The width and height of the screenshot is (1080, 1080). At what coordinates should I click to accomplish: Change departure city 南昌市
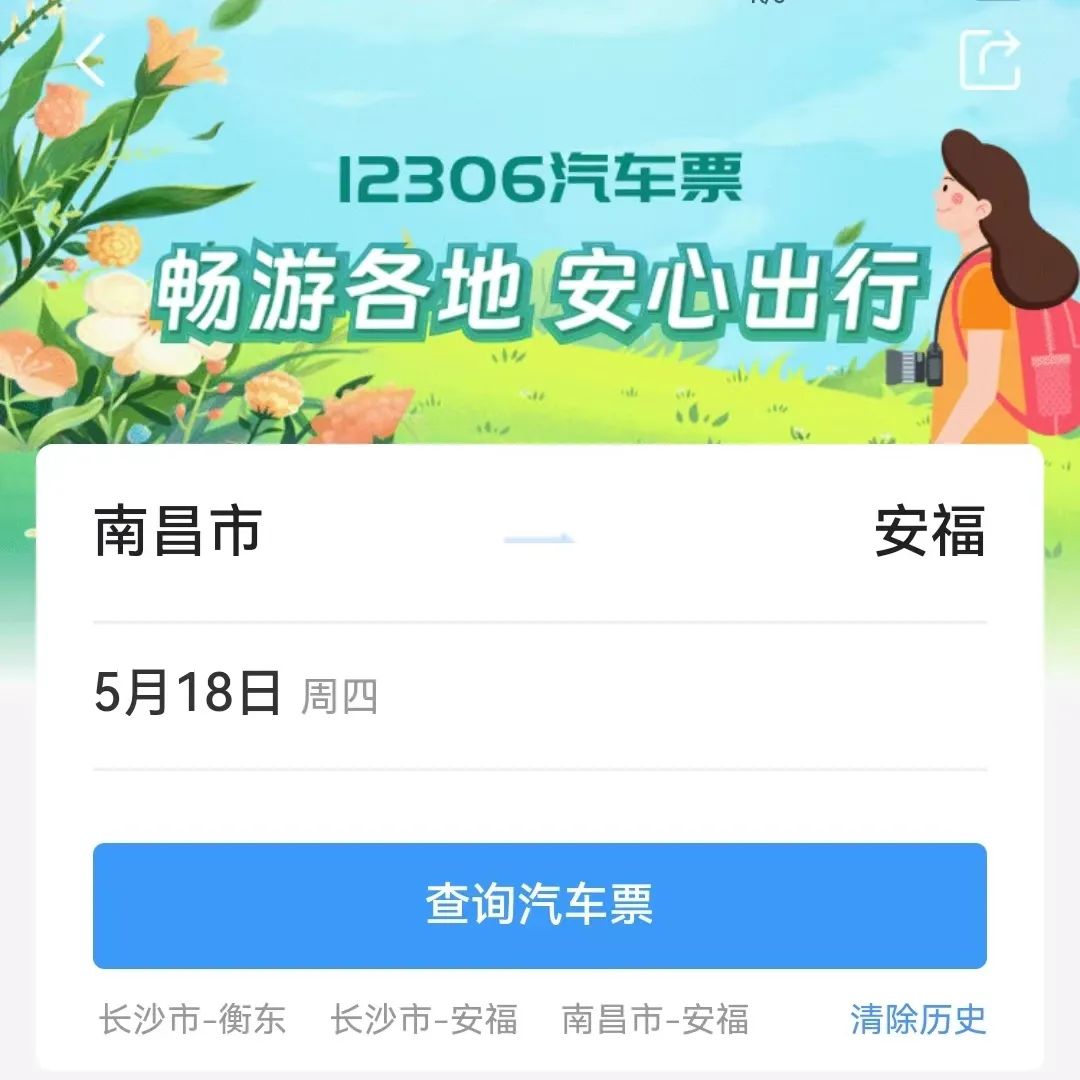coord(178,531)
